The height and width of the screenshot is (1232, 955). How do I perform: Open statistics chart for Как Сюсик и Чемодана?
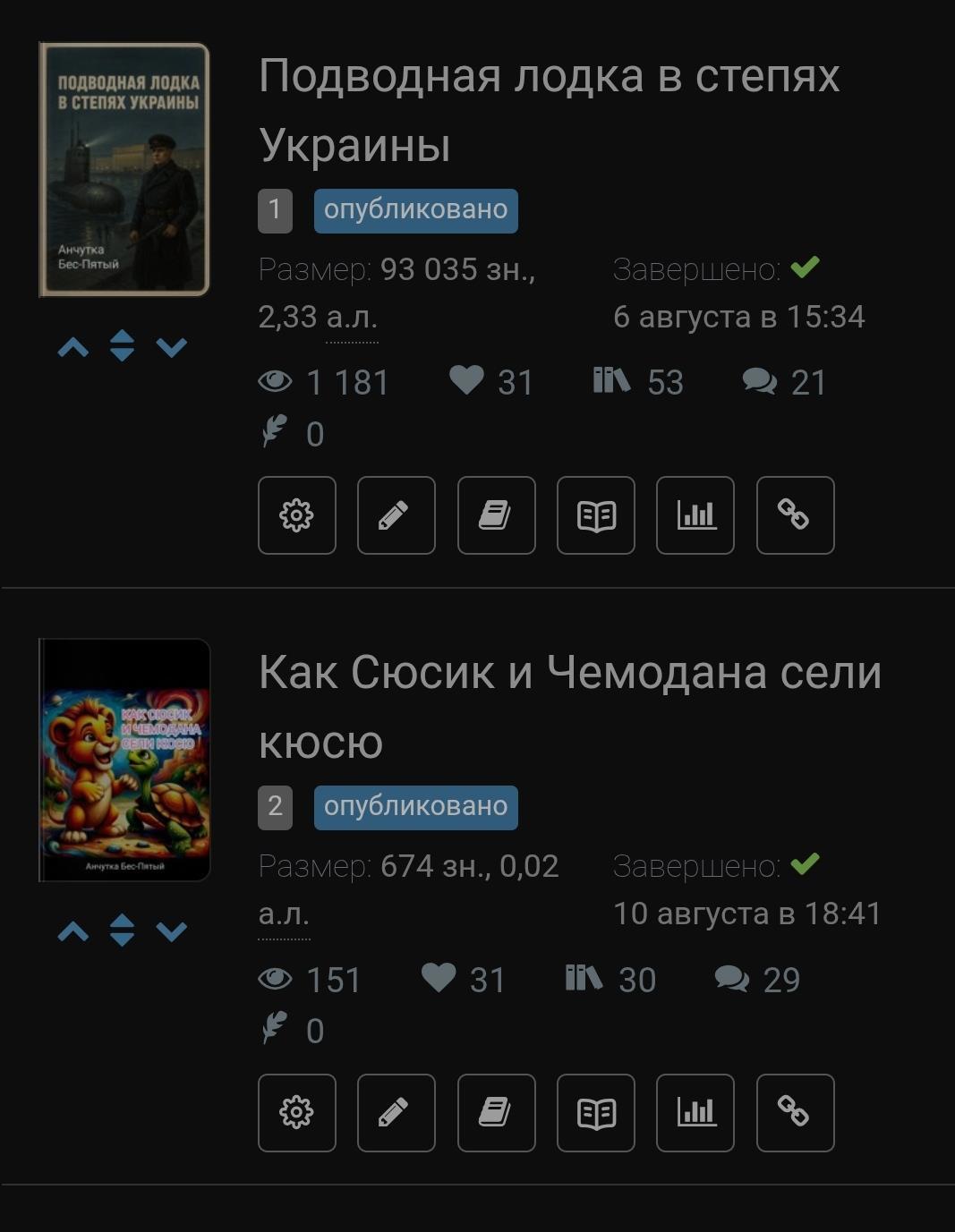695,1112
